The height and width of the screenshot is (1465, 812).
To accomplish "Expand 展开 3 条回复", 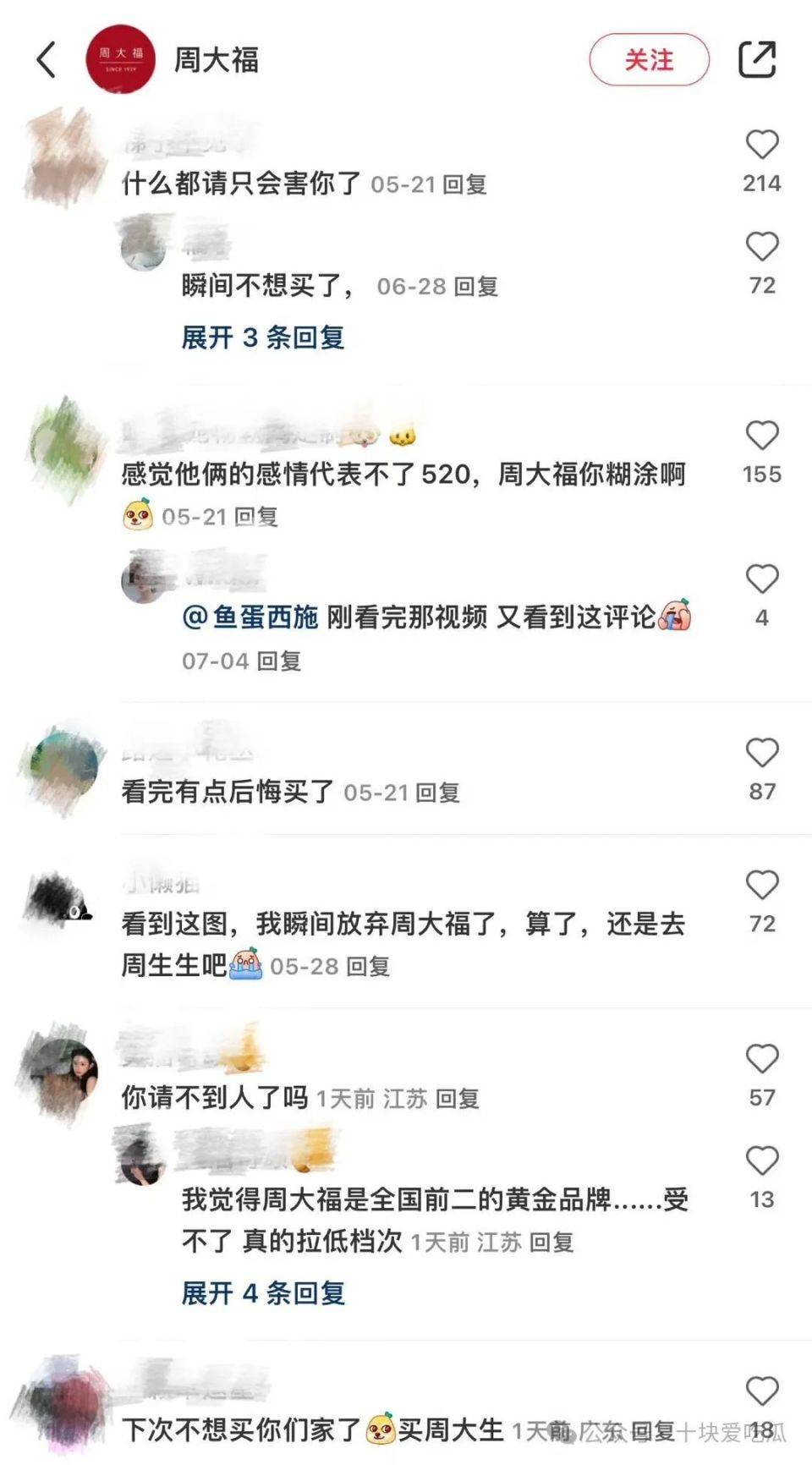I will click(x=263, y=337).
